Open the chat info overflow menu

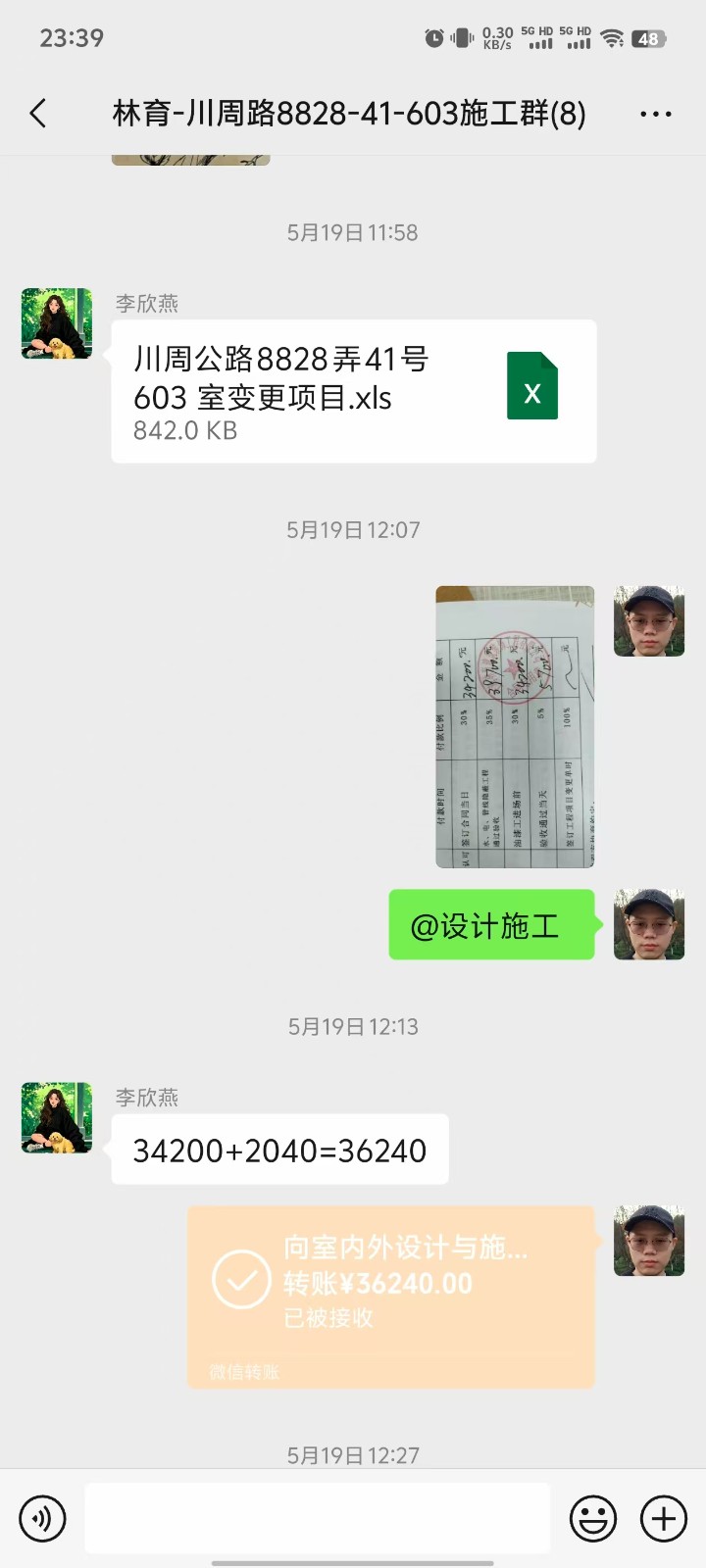pos(655,114)
